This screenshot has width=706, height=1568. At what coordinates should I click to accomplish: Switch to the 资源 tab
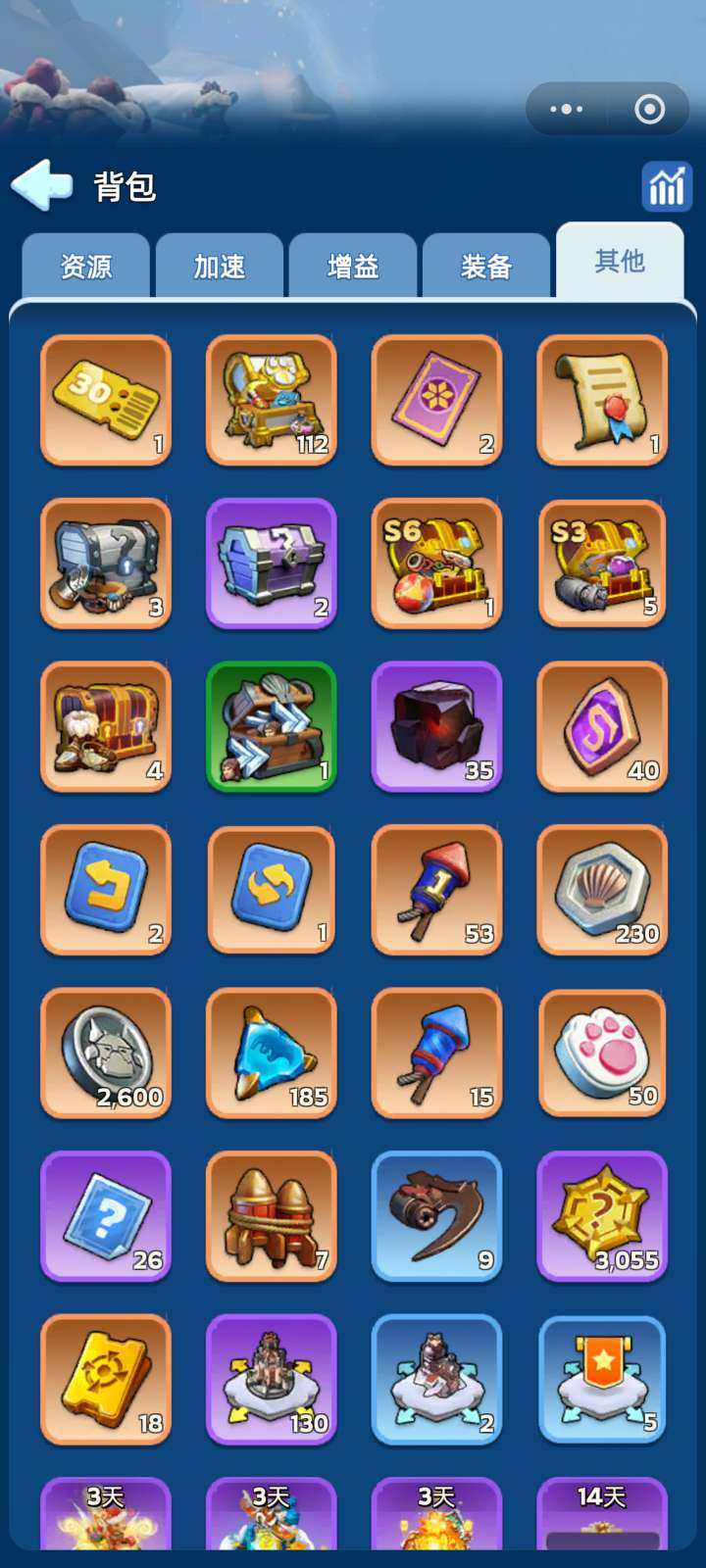86,266
